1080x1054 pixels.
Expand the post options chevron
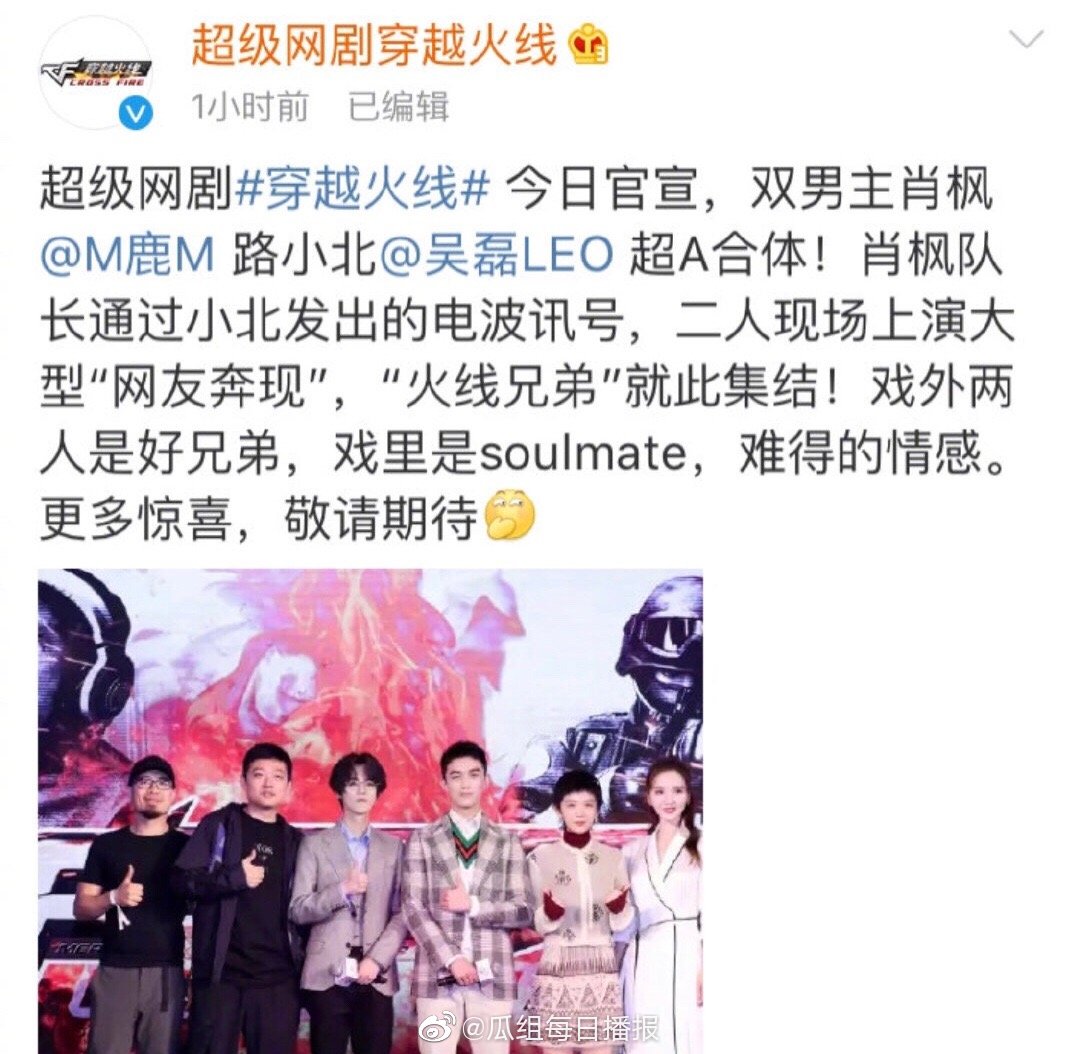[1025, 41]
